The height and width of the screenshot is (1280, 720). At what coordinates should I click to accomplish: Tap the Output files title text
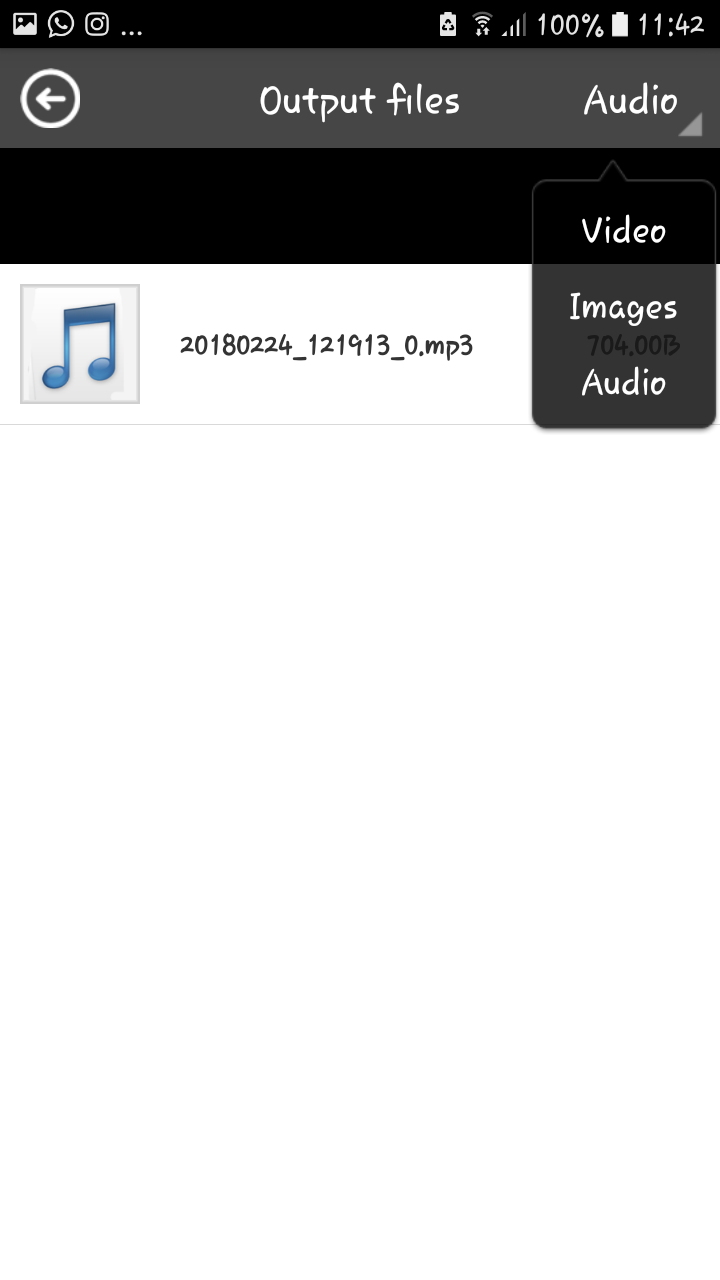click(359, 99)
